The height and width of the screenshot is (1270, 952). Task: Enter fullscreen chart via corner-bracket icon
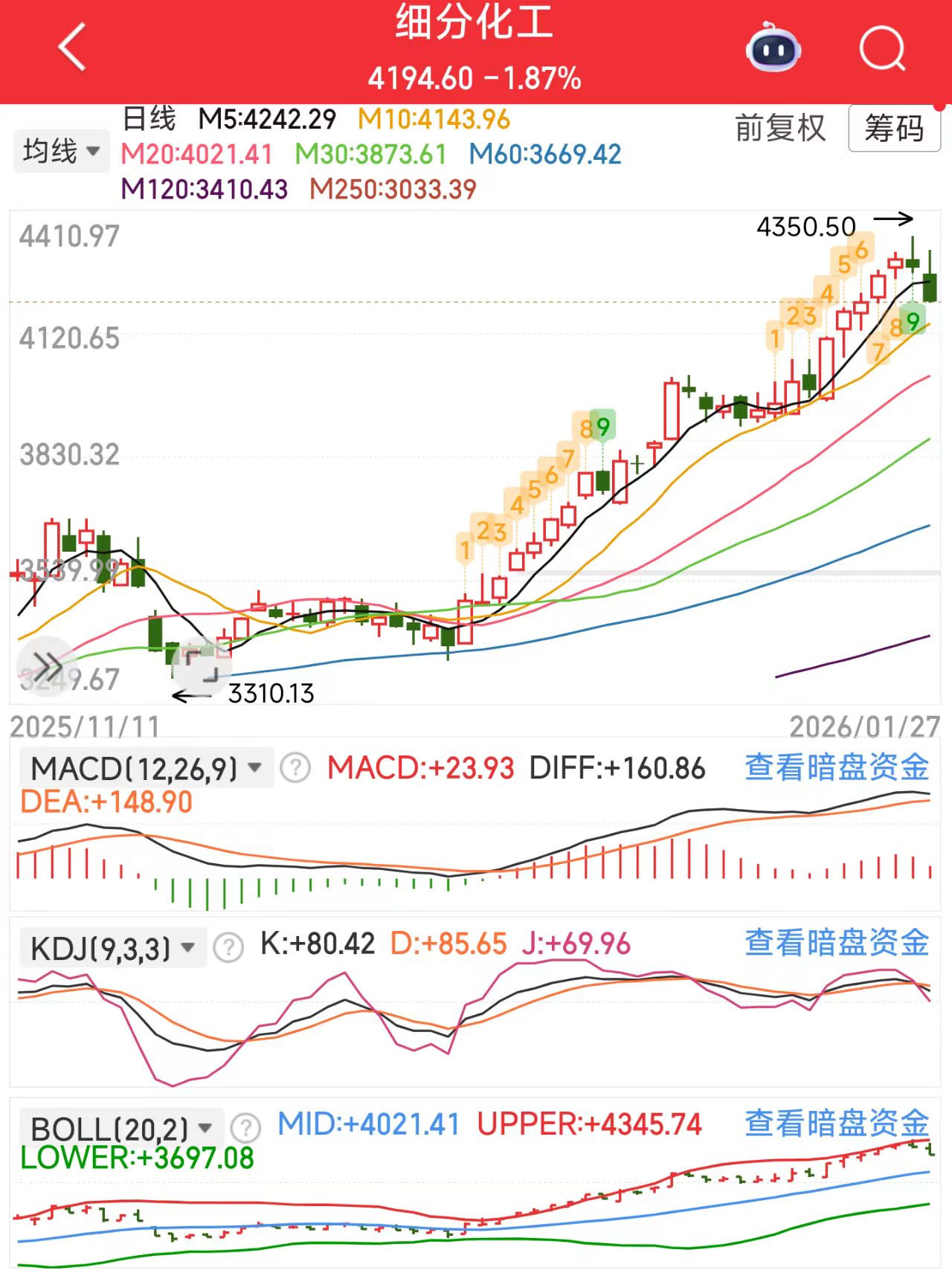[x=202, y=665]
